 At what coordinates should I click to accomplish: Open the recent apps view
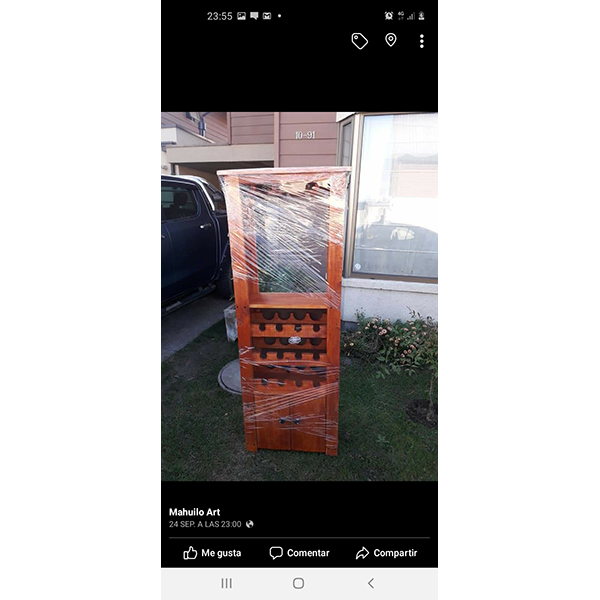[226, 583]
